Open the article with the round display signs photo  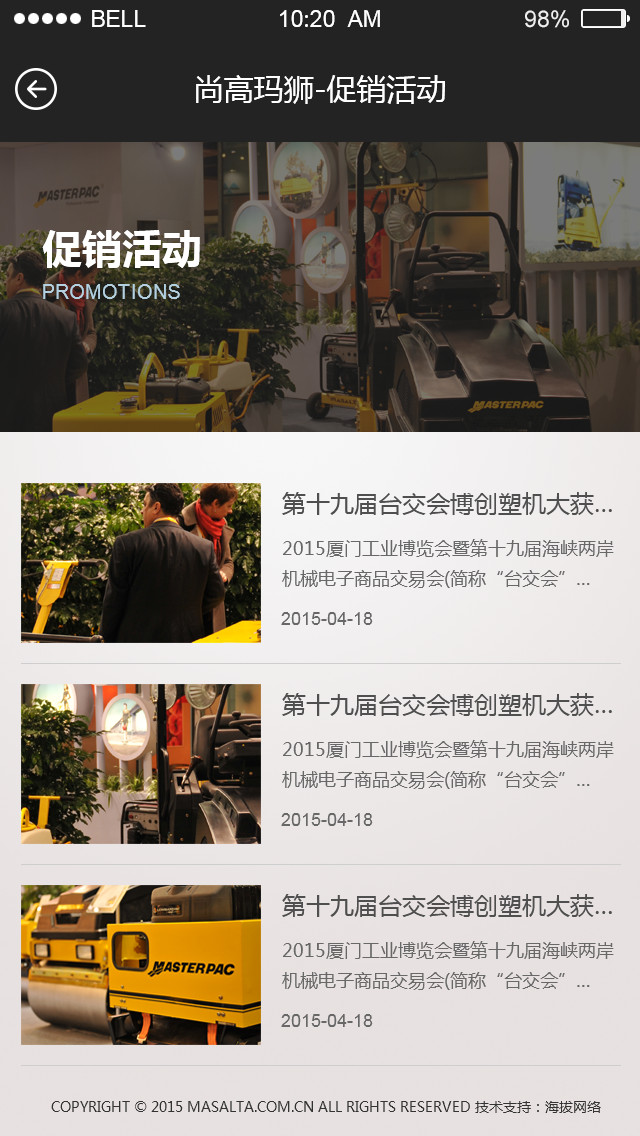tap(141, 763)
